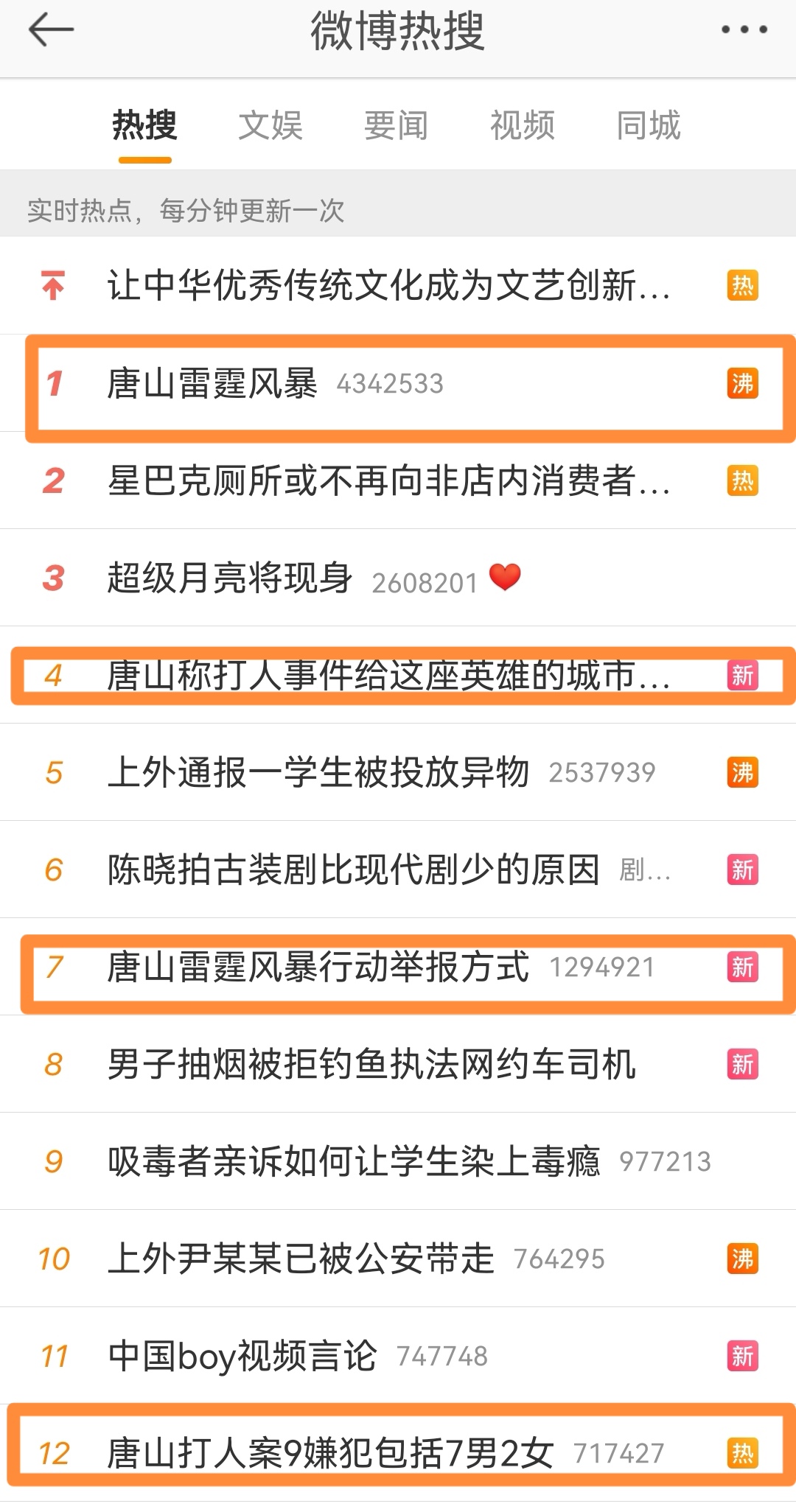Open the three-dot overflow menu
Viewport: 796px width, 1512px height.
coord(744,30)
